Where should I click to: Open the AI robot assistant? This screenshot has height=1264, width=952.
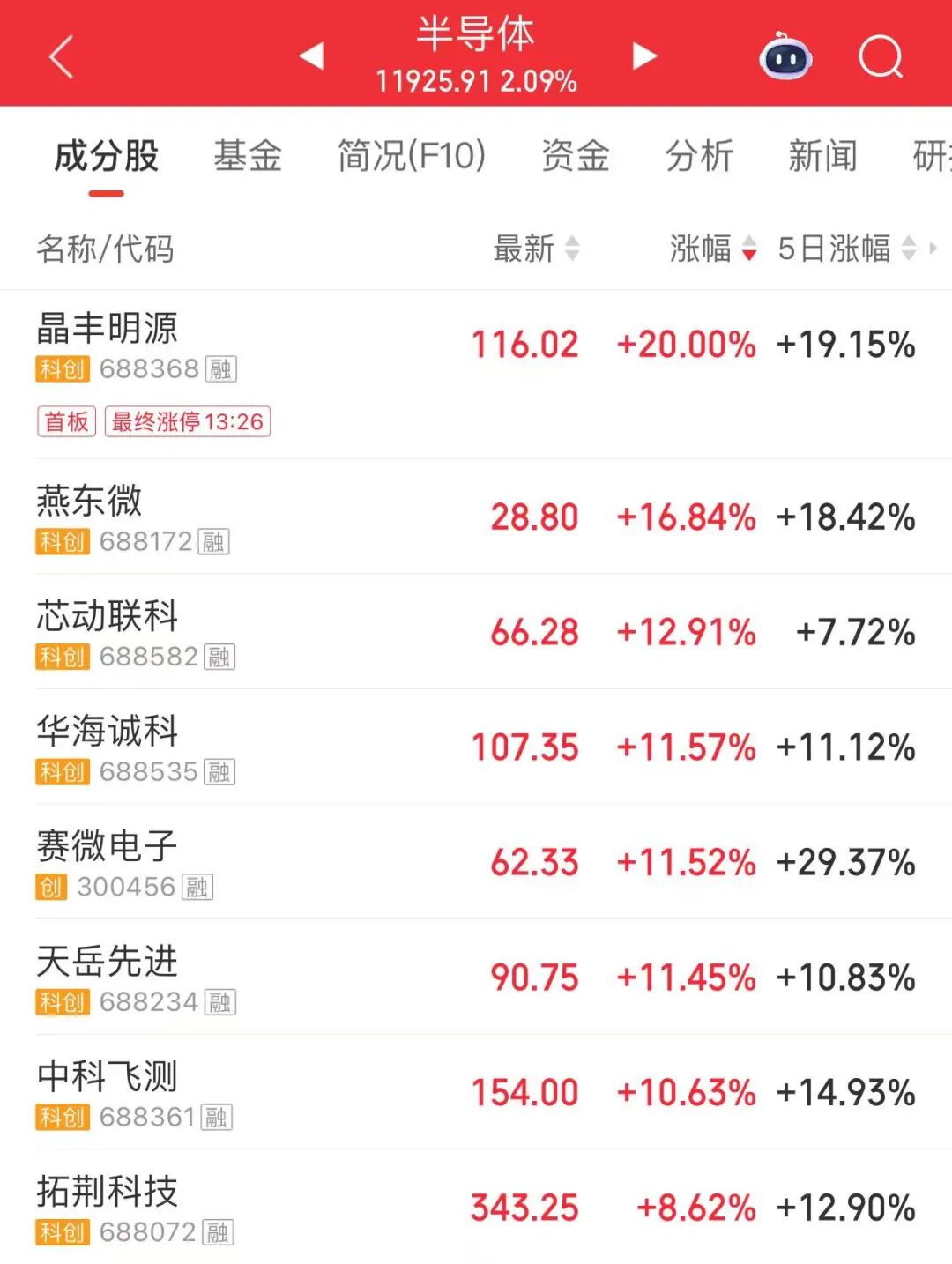[785, 57]
